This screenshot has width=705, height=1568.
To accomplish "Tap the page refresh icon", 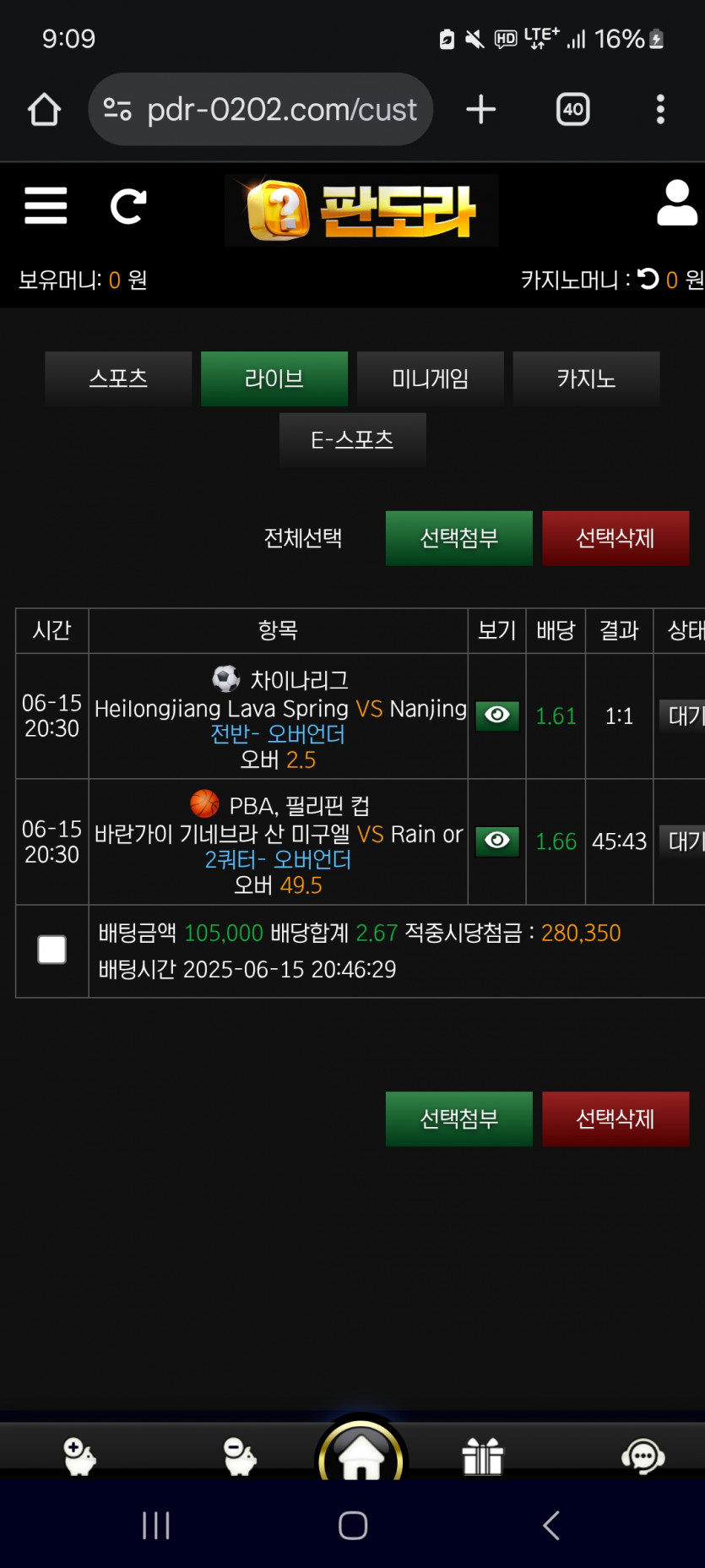I will (x=128, y=206).
